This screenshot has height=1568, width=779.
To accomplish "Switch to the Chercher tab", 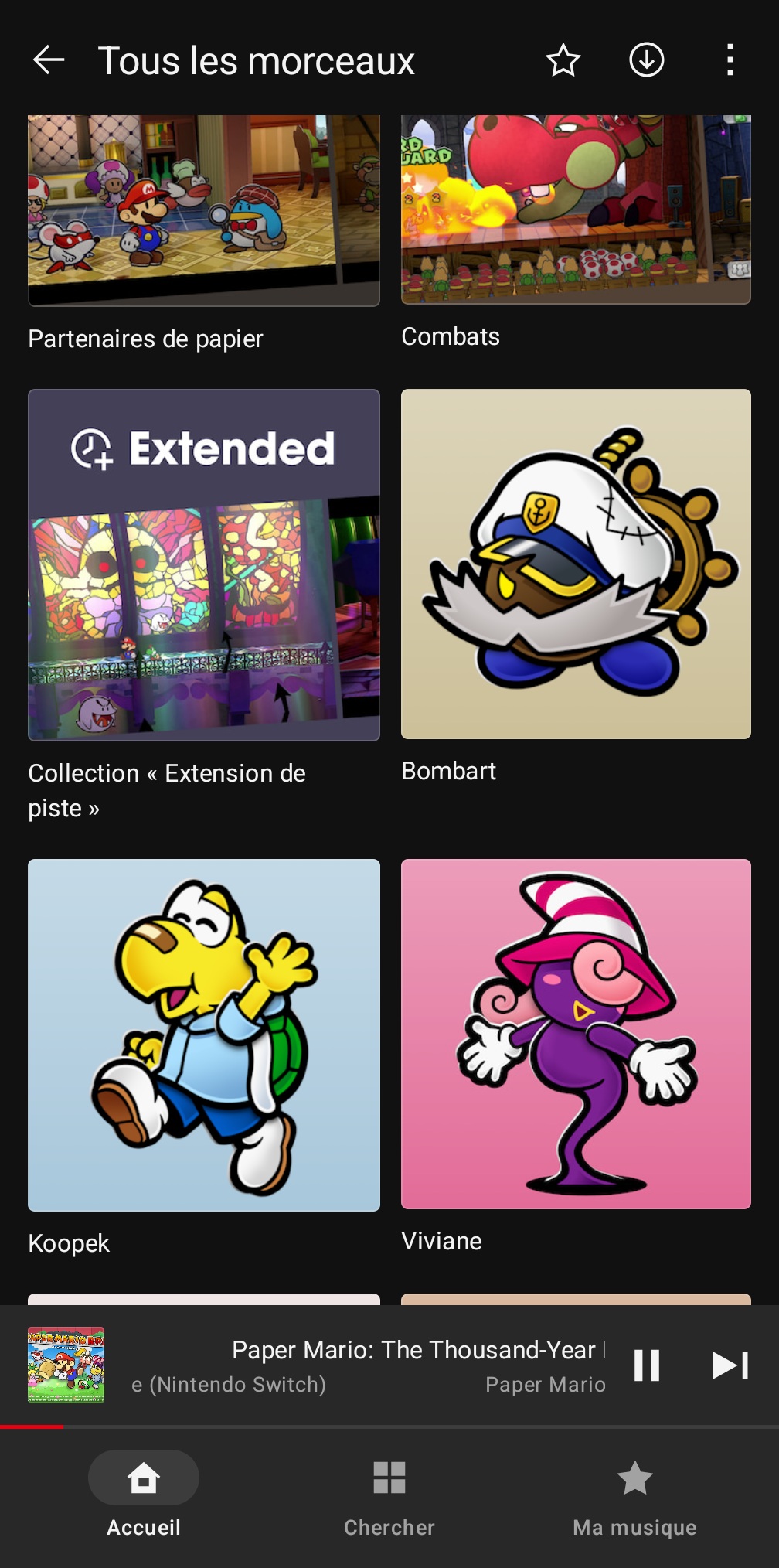I will 389,1494.
